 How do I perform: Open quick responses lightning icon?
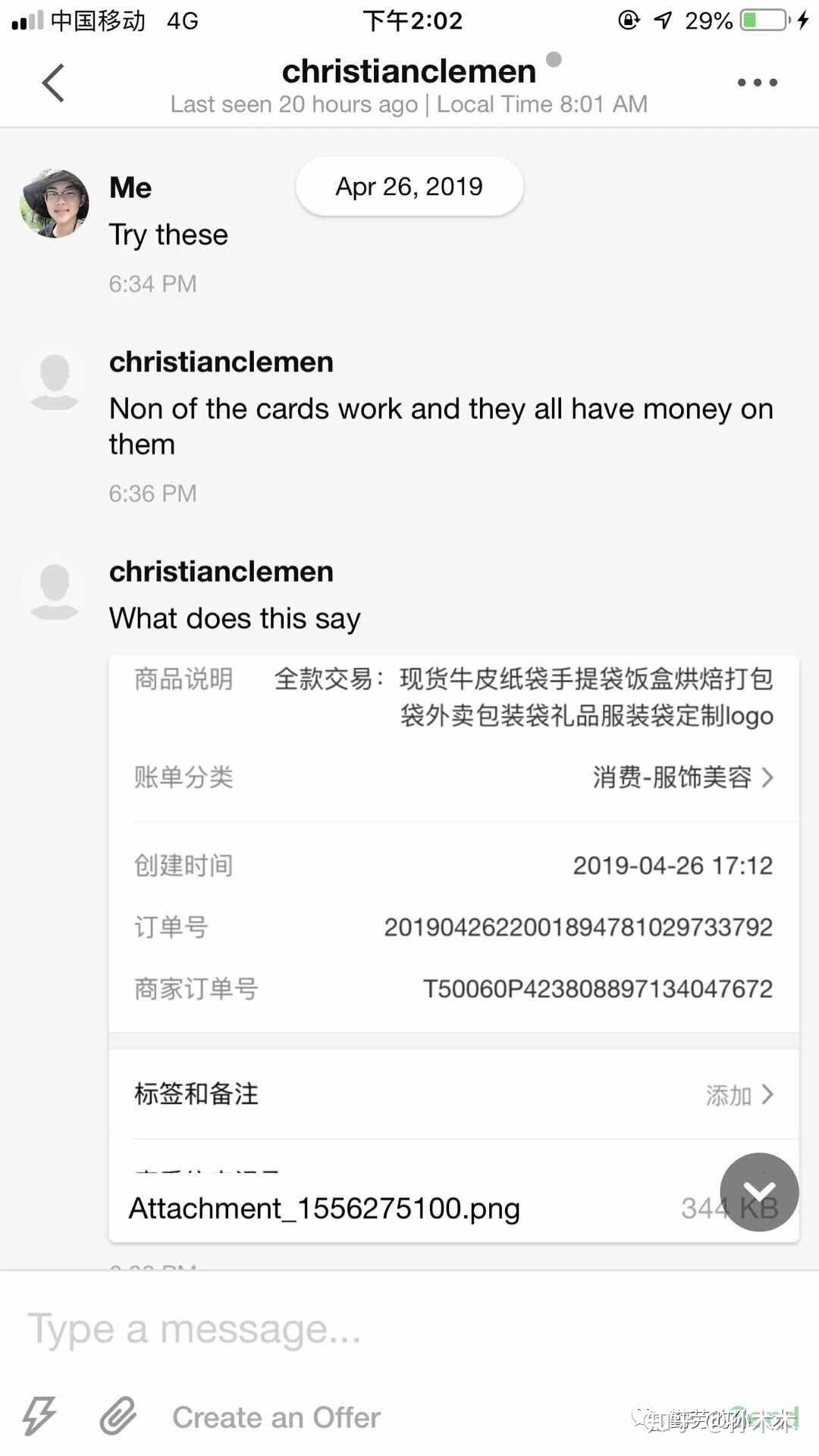point(39,1416)
